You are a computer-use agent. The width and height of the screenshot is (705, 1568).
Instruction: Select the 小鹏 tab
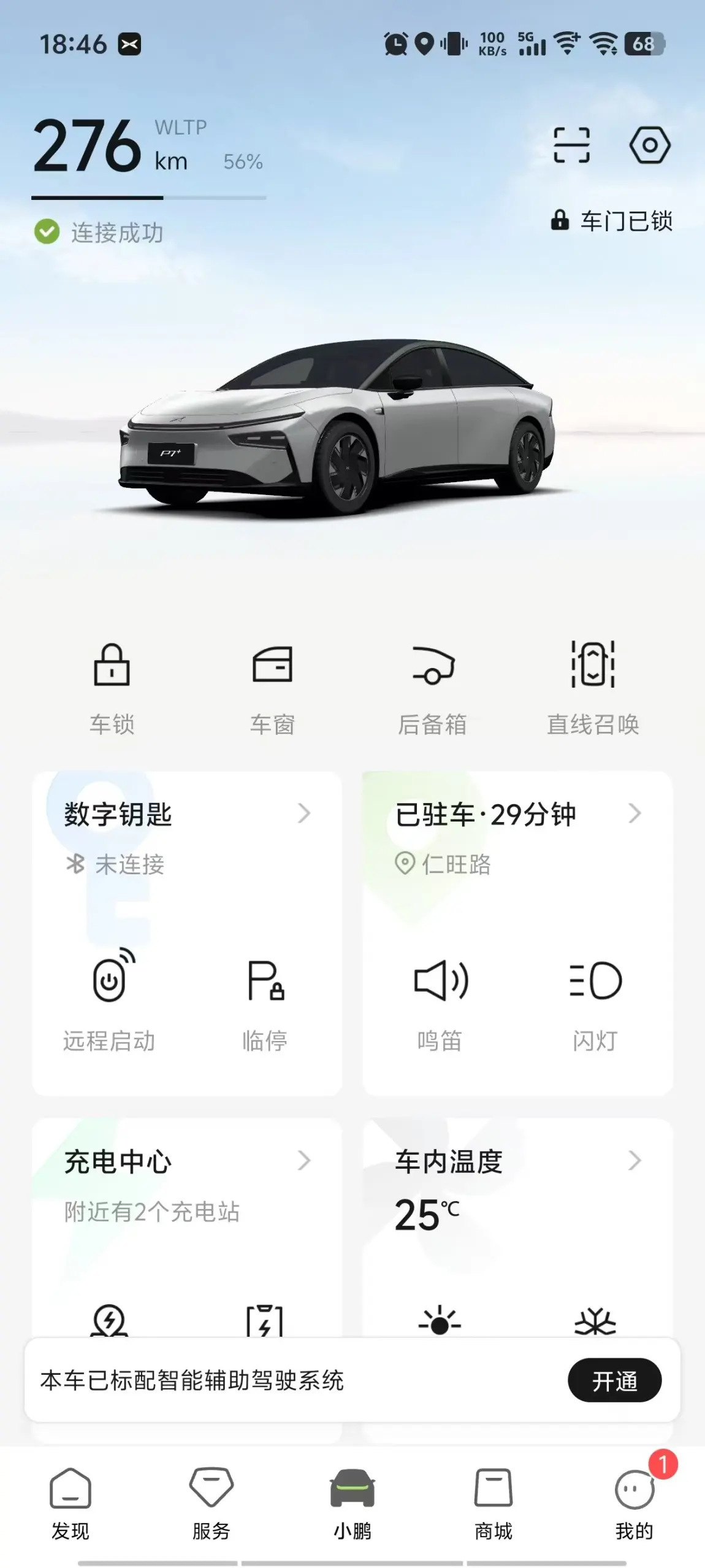coord(352,1504)
